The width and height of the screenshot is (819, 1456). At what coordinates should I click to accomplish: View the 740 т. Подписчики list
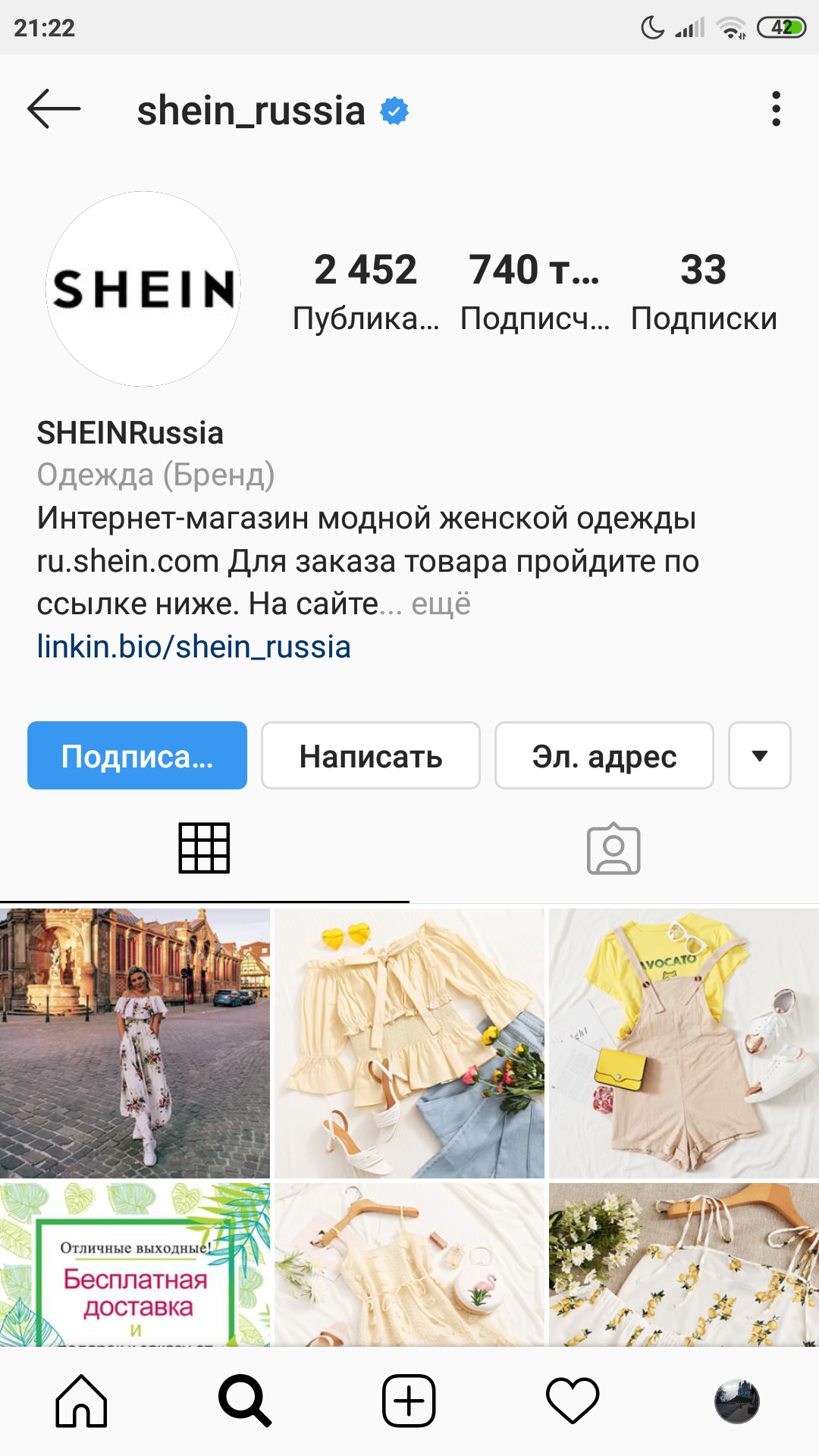[x=535, y=292]
